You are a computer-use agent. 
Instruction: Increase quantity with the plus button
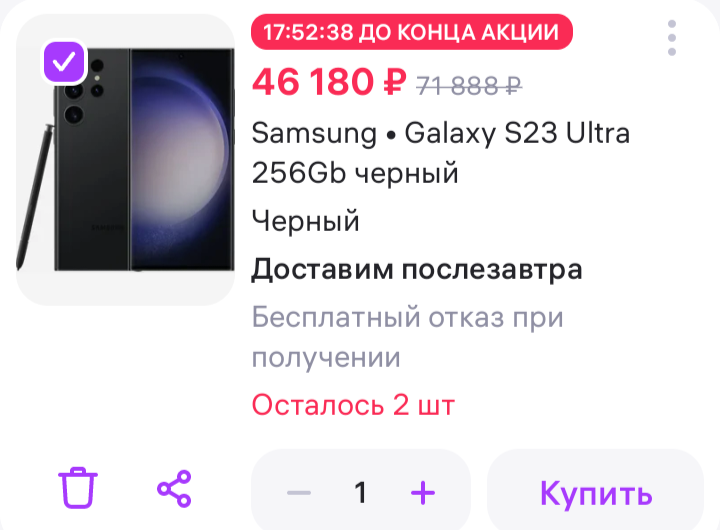(423, 493)
